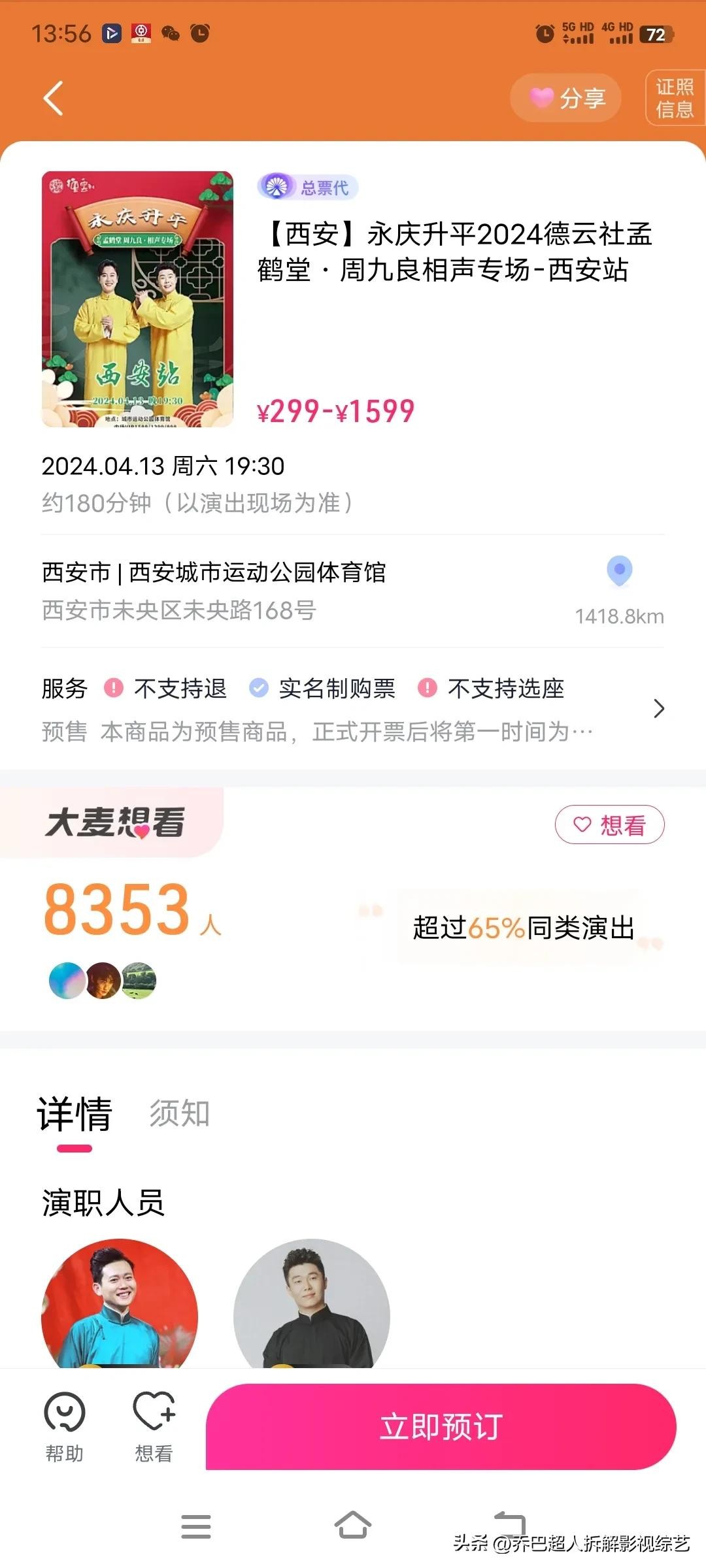Tap the 想看 button in 大麦想看 section

609,825
